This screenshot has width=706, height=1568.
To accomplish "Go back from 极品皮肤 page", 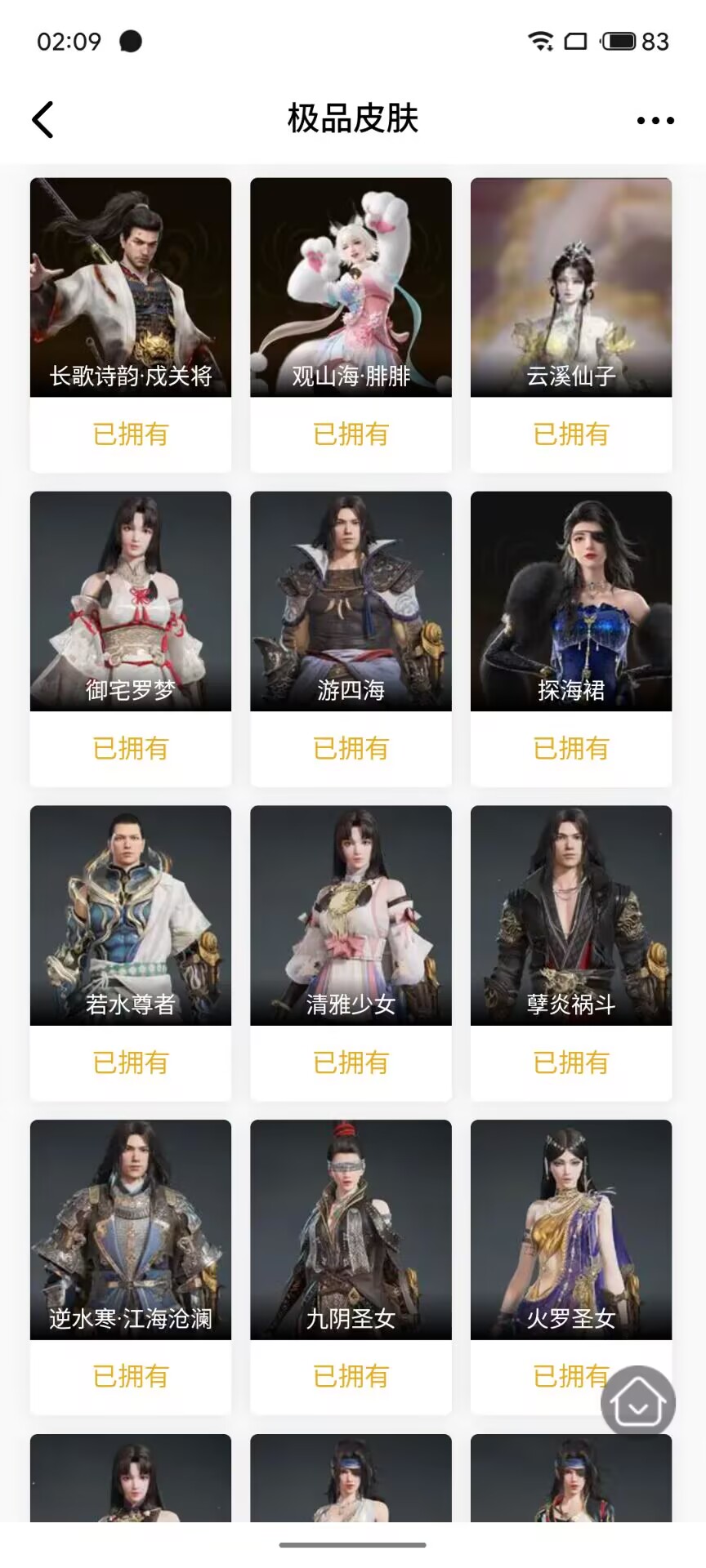I will [x=42, y=120].
